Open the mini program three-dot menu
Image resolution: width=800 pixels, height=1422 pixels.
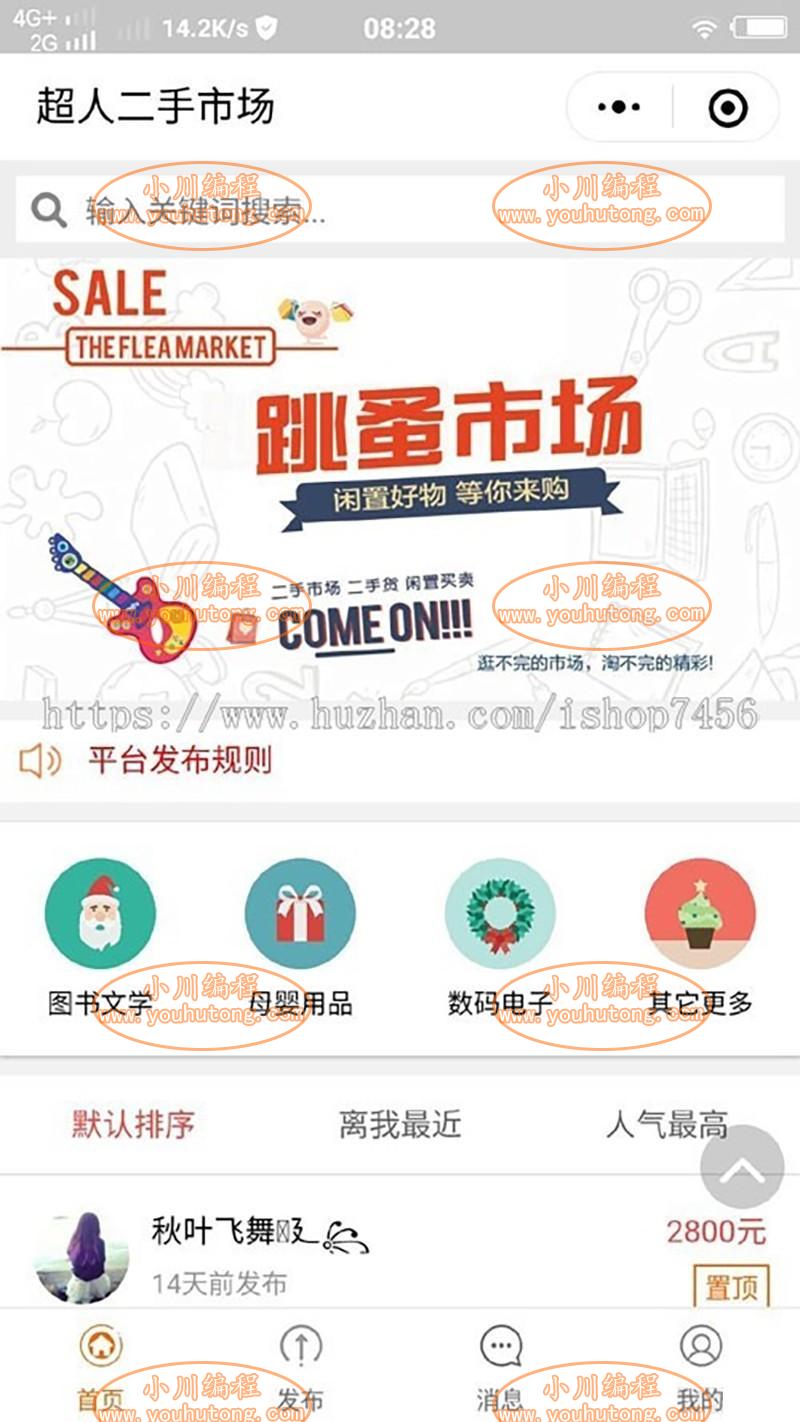[x=619, y=107]
